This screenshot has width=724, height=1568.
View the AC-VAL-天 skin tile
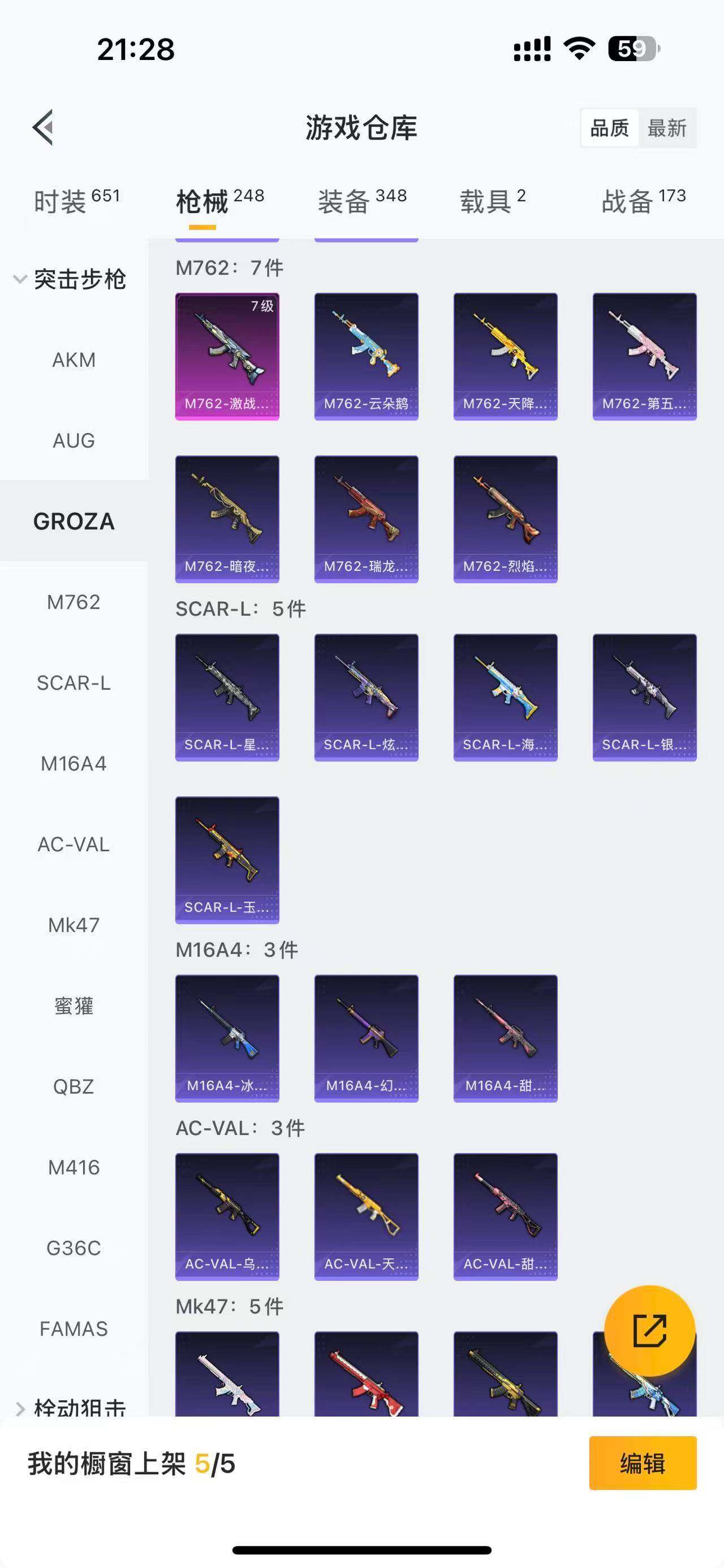[x=366, y=1216]
